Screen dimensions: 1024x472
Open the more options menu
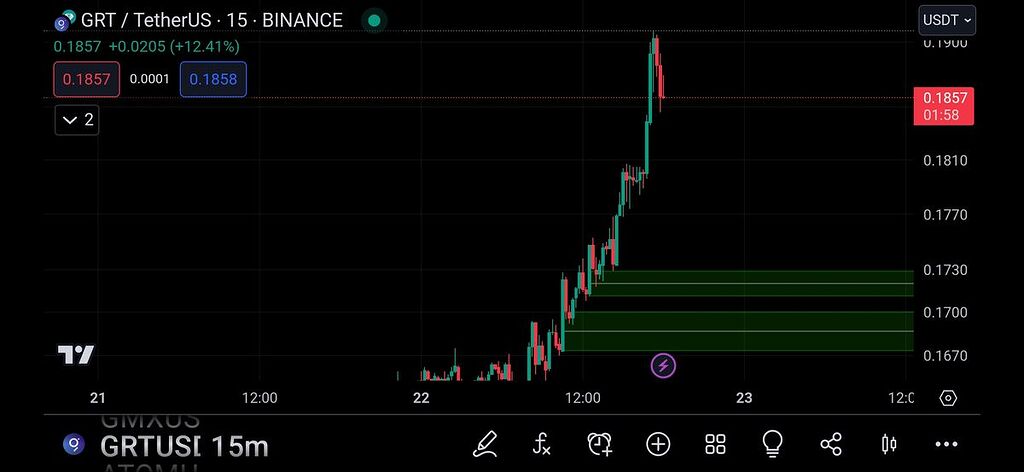coord(946,444)
